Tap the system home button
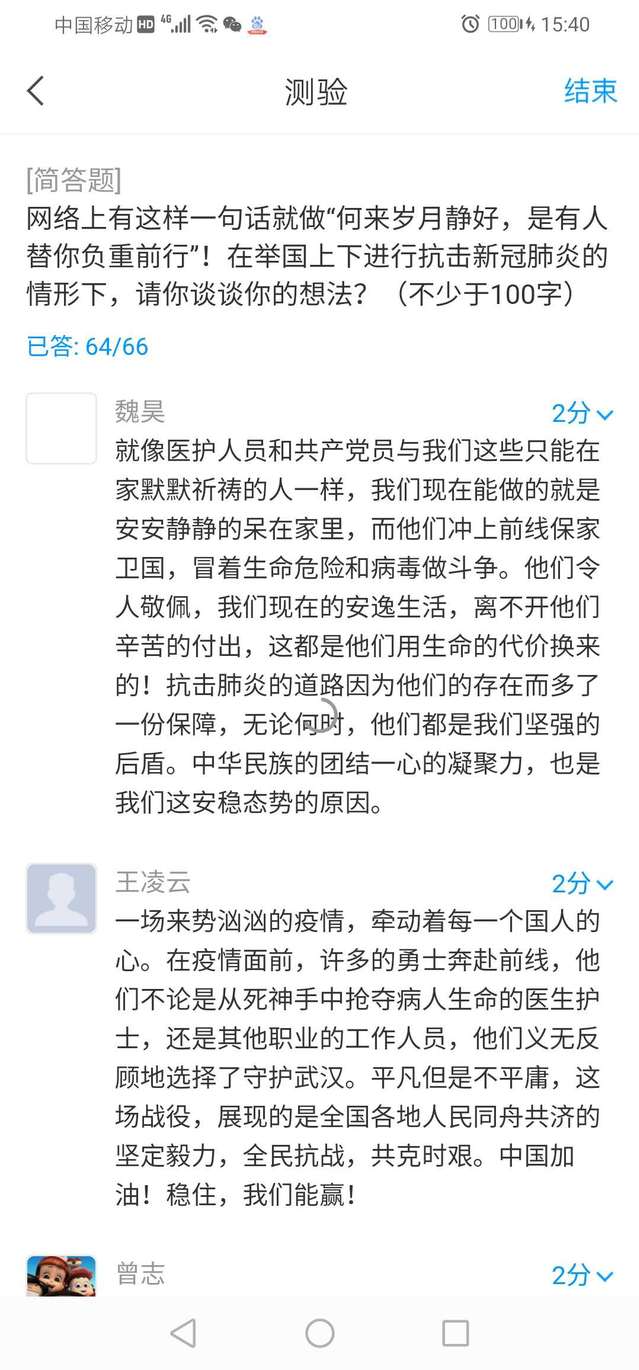The image size is (639, 1370). click(x=319, y=1332)
